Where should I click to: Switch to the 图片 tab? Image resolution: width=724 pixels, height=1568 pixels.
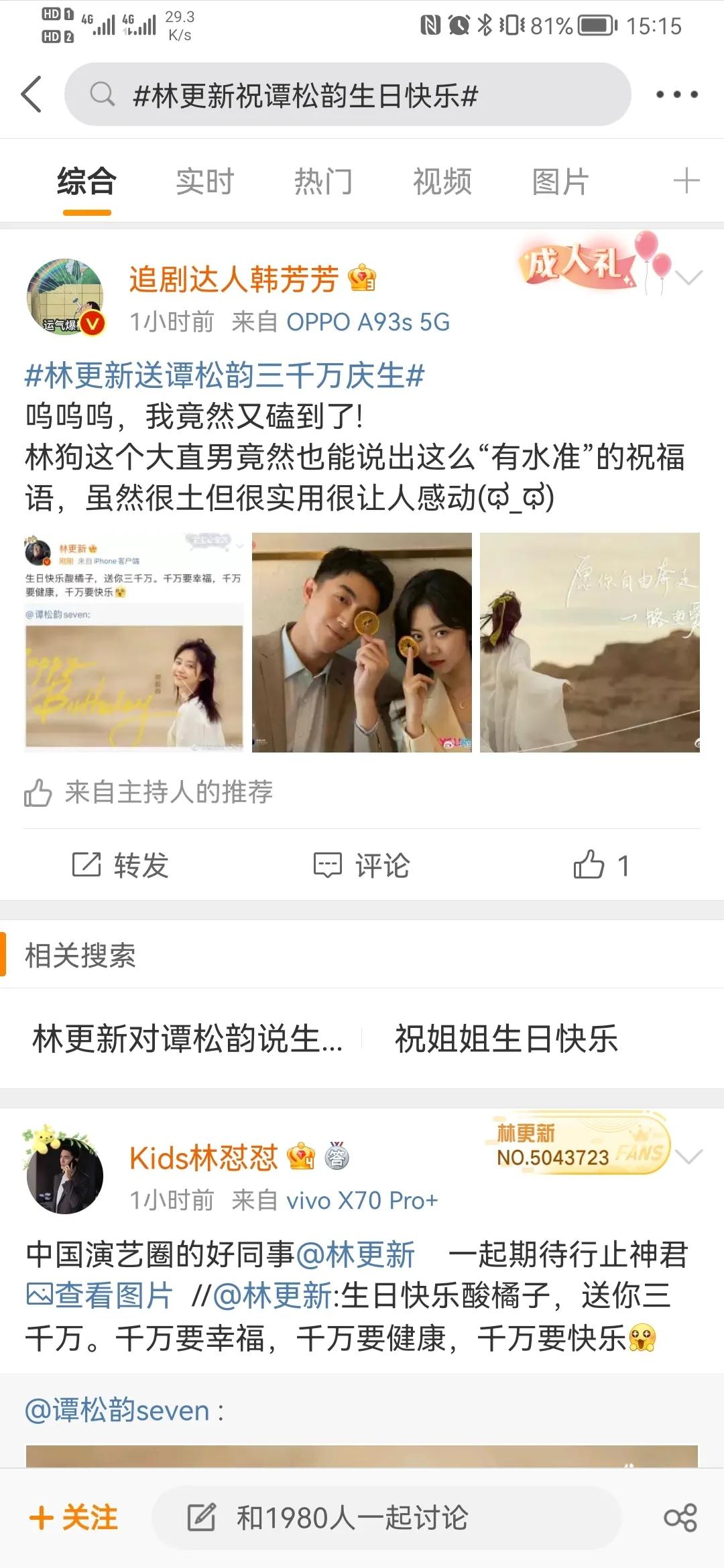560,180
